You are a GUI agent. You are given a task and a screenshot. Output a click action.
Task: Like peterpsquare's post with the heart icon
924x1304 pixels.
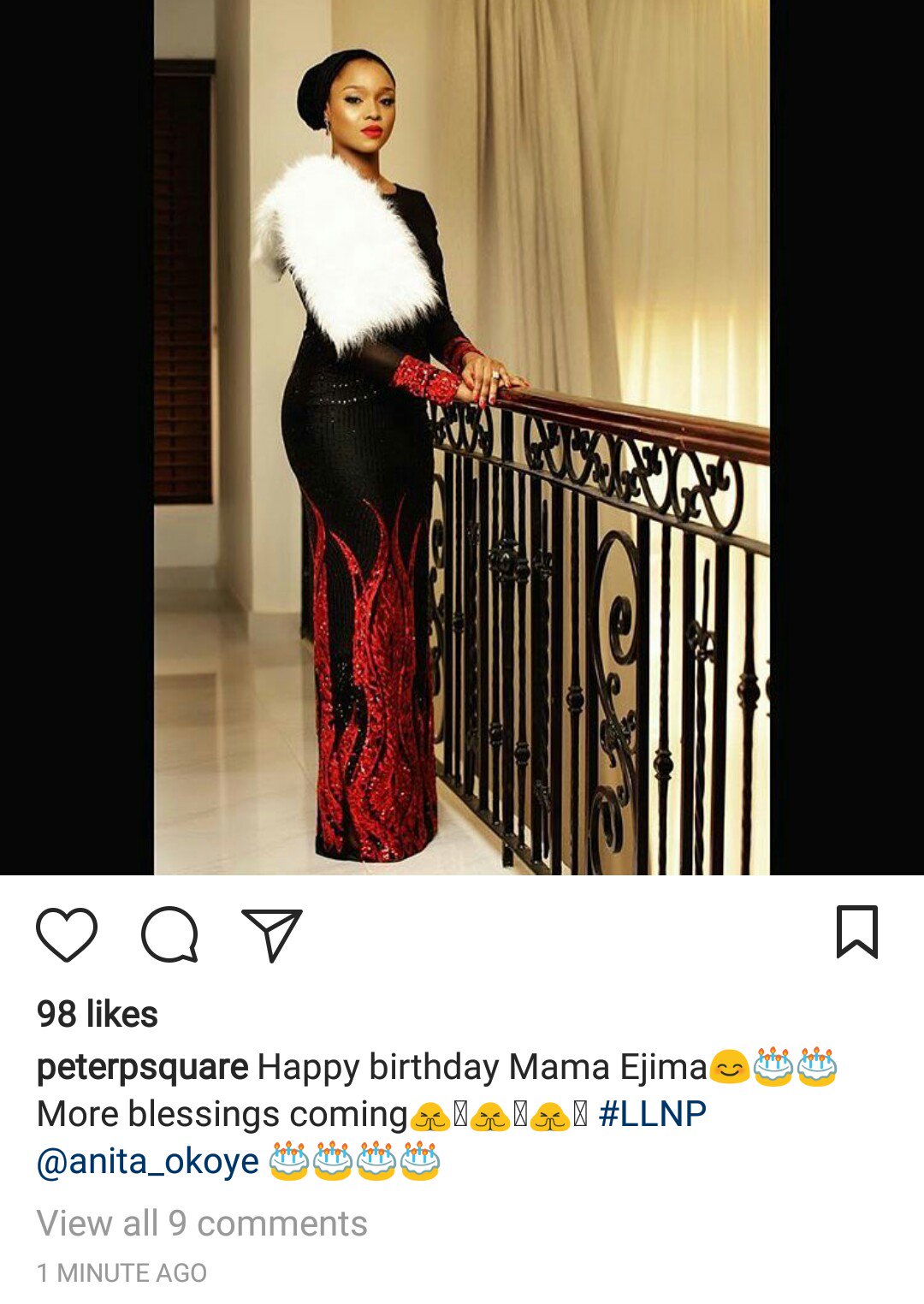pos(67,934)
